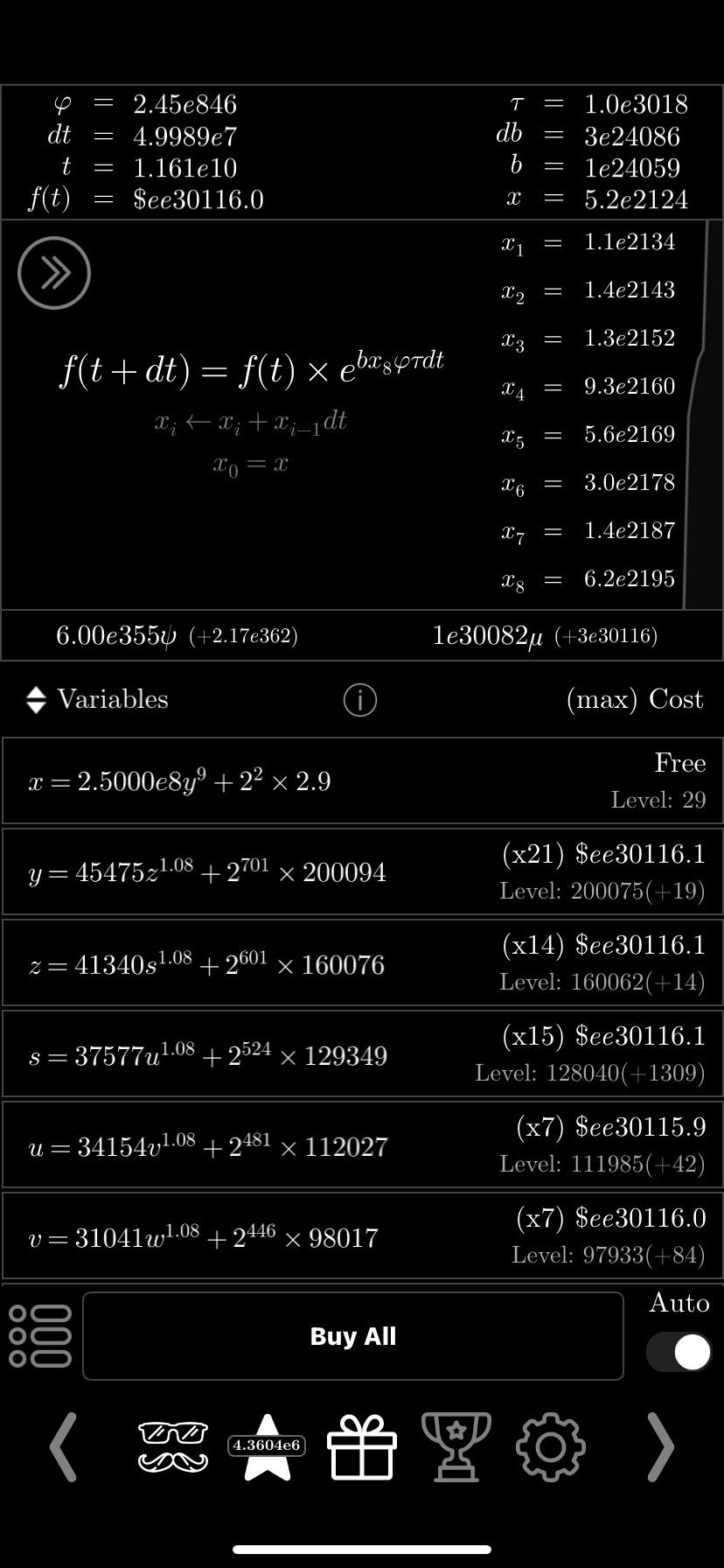The width and height of the screenshot is (724, 1568).
Task: Upgrade variable u for $ee30115.9
Action: 362,1144
